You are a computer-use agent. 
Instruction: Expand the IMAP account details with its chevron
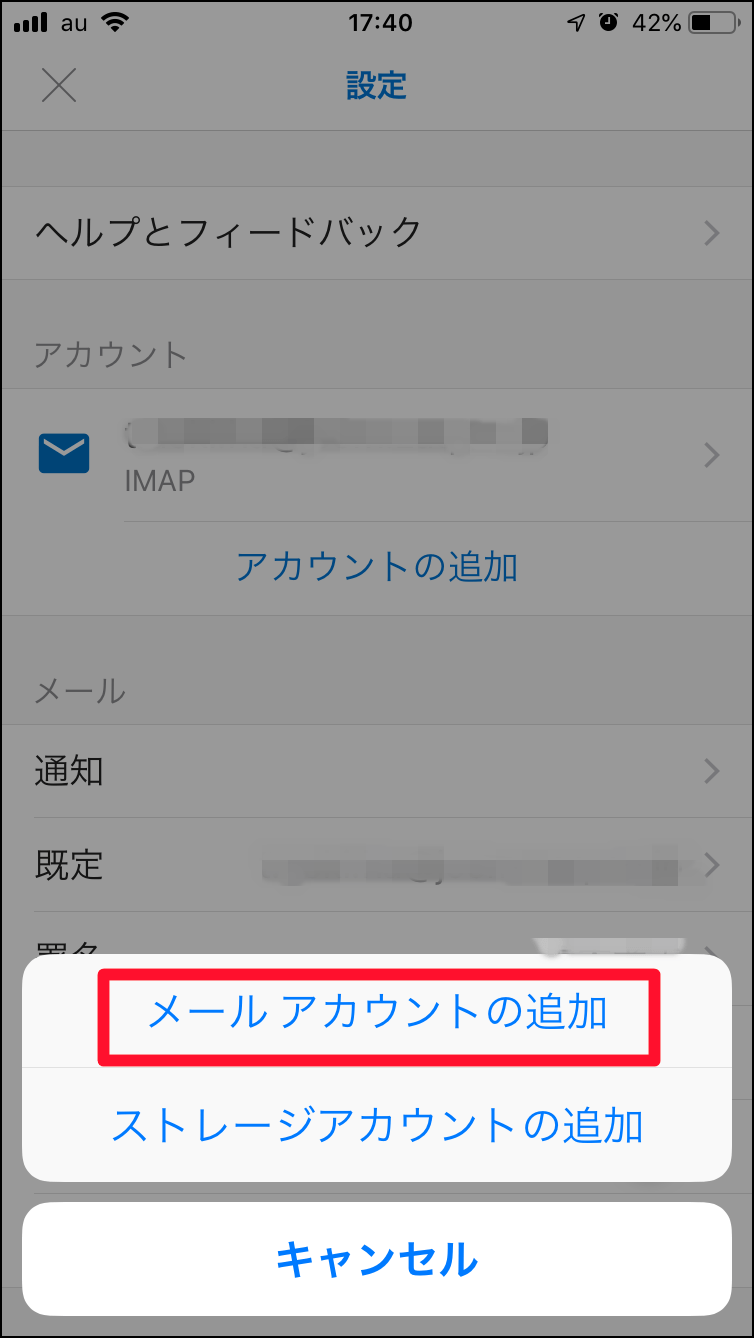[x=712, y=455]
